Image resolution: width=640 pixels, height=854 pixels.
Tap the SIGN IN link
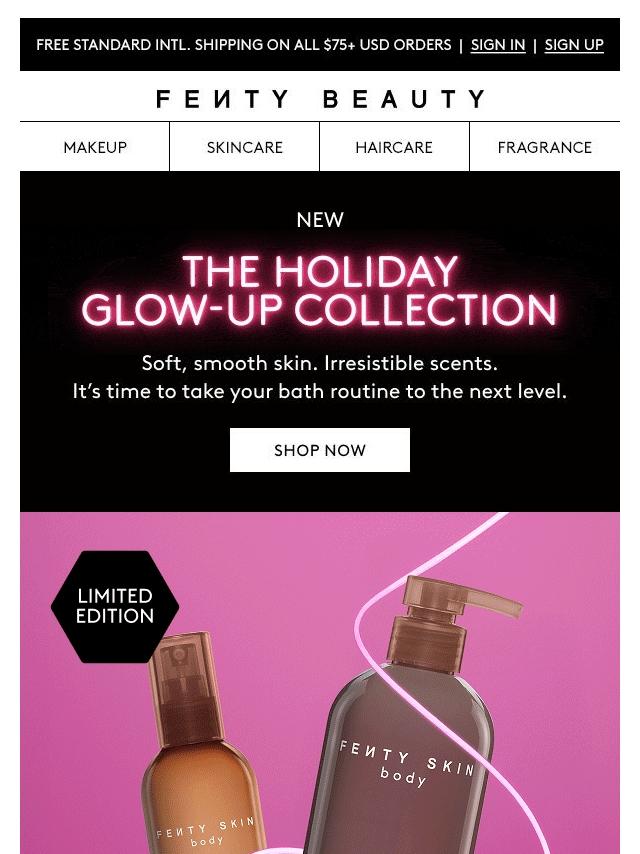pyautogui.click(x=498, y=45)
